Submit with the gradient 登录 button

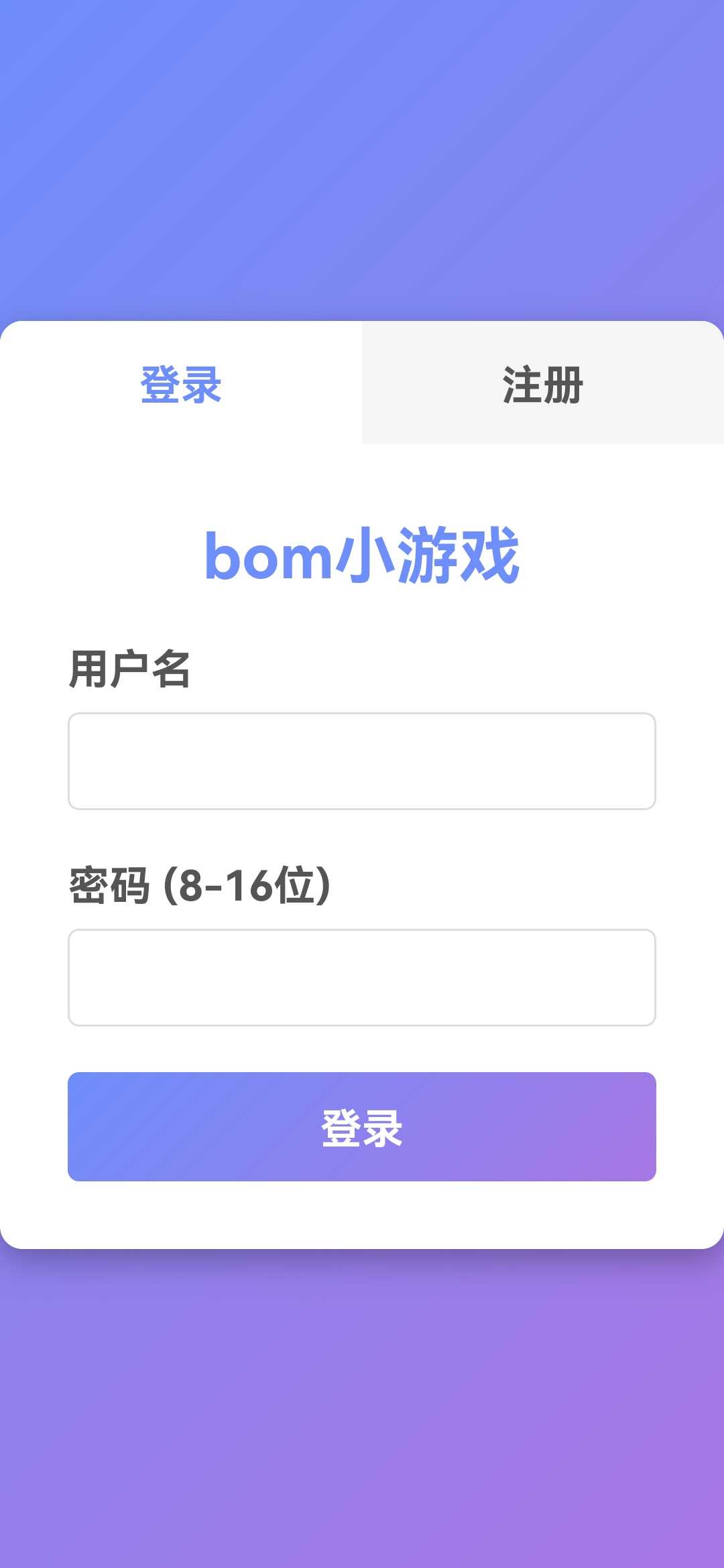pyautogui.click(x=362, y=1127)
